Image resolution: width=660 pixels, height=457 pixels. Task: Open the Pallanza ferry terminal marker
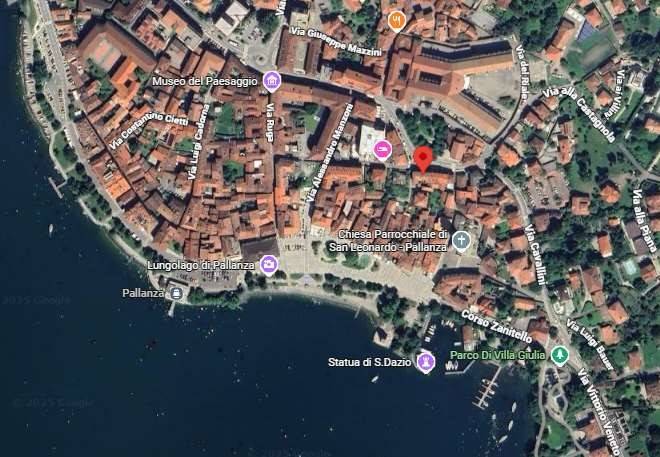[x=176, y=293]
